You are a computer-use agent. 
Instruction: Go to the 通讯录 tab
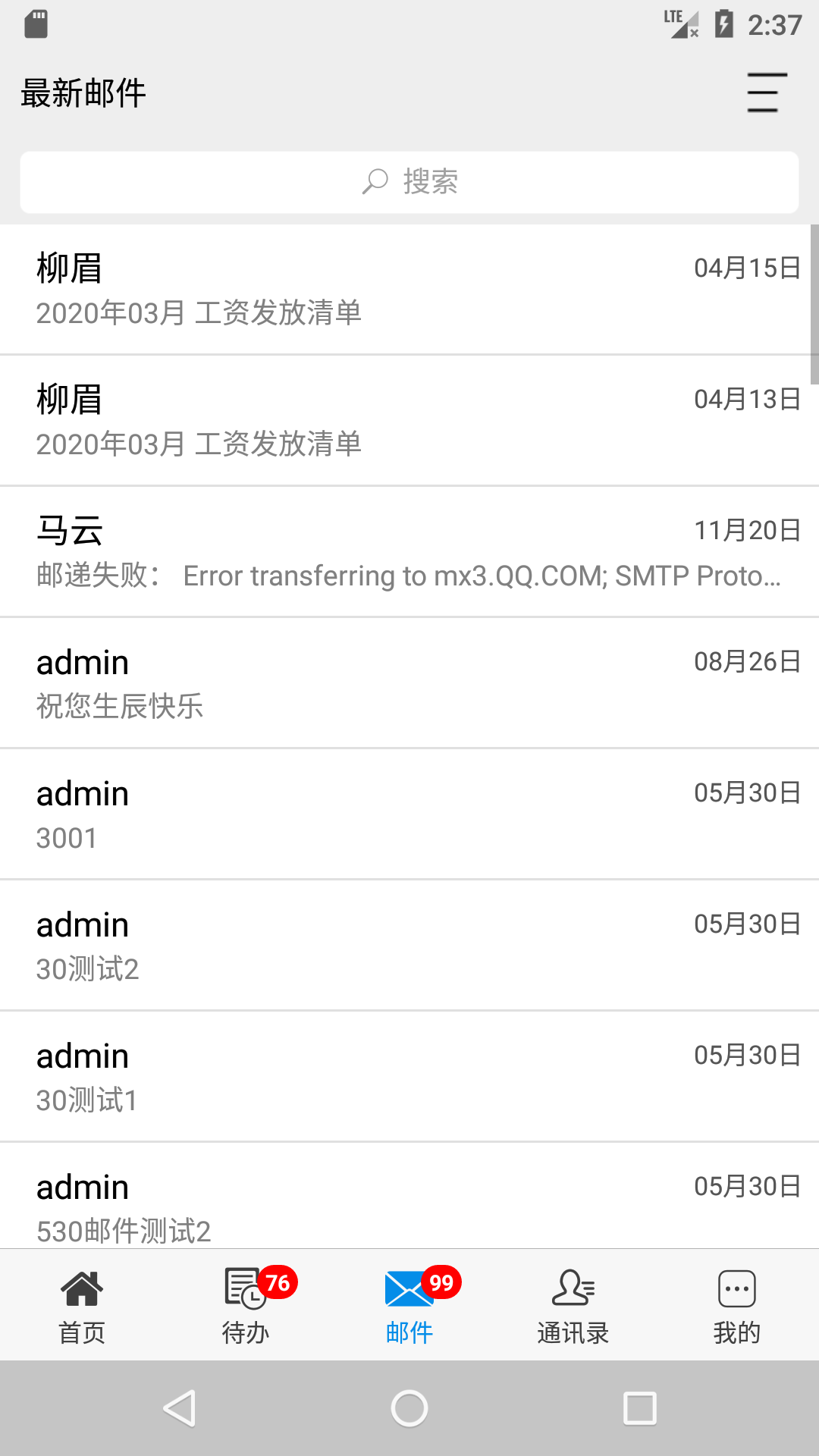click(573, 1306)
